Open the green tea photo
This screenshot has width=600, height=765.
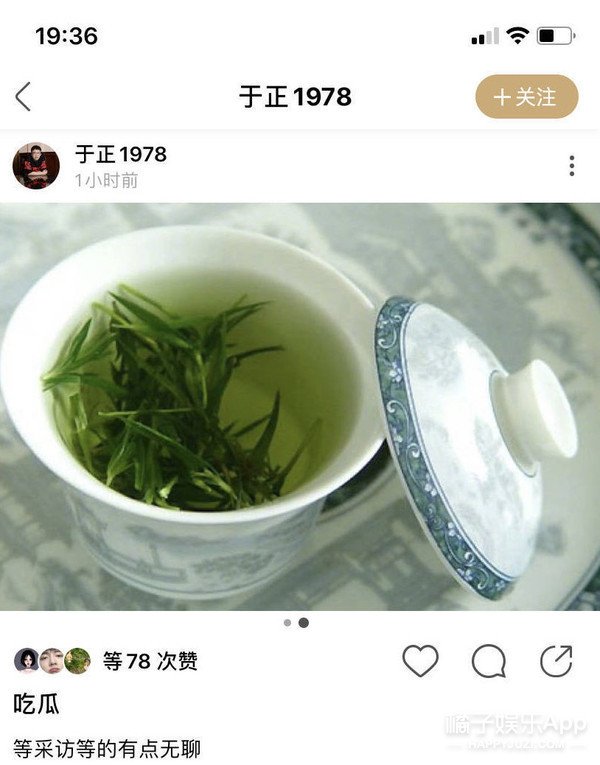pos(300,405)
